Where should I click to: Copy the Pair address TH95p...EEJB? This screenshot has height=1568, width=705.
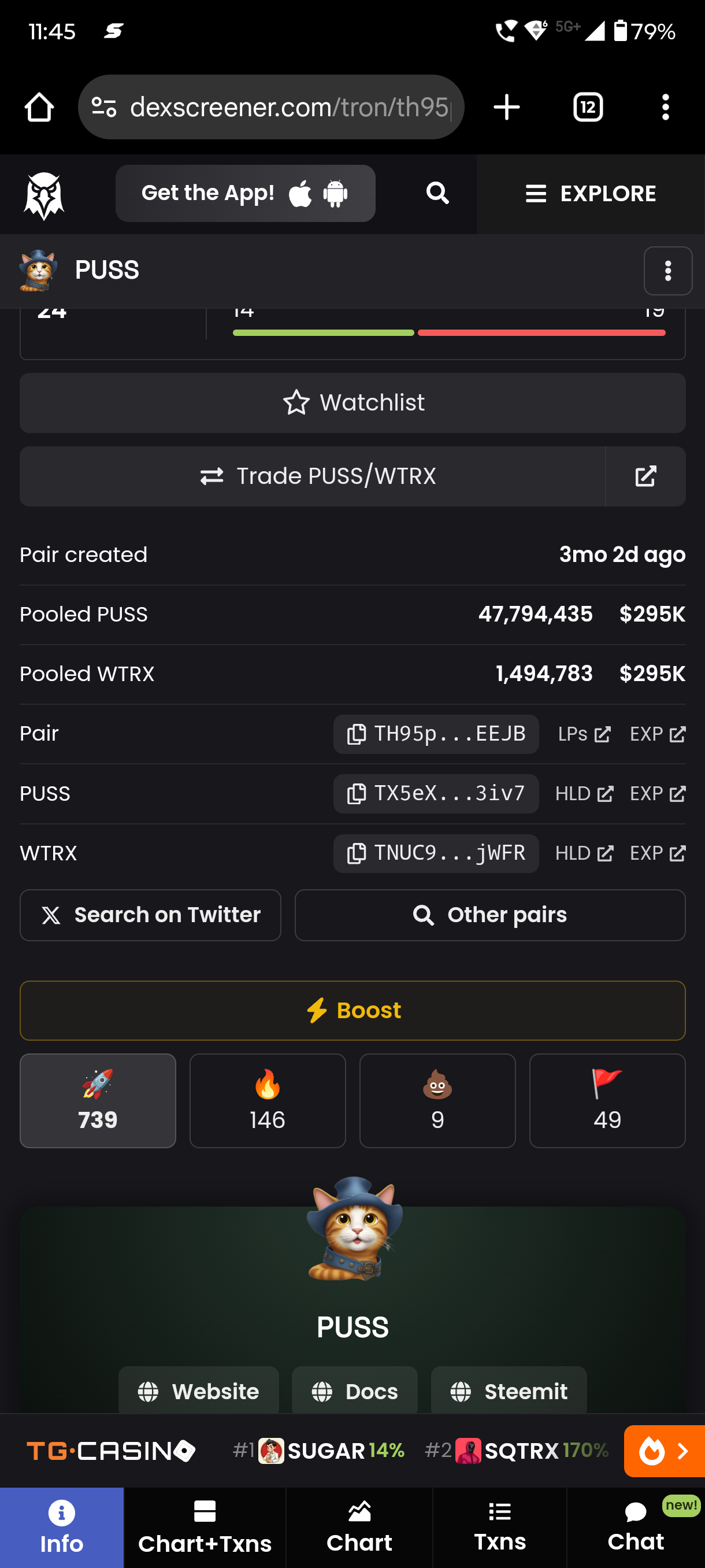point(436,734)
